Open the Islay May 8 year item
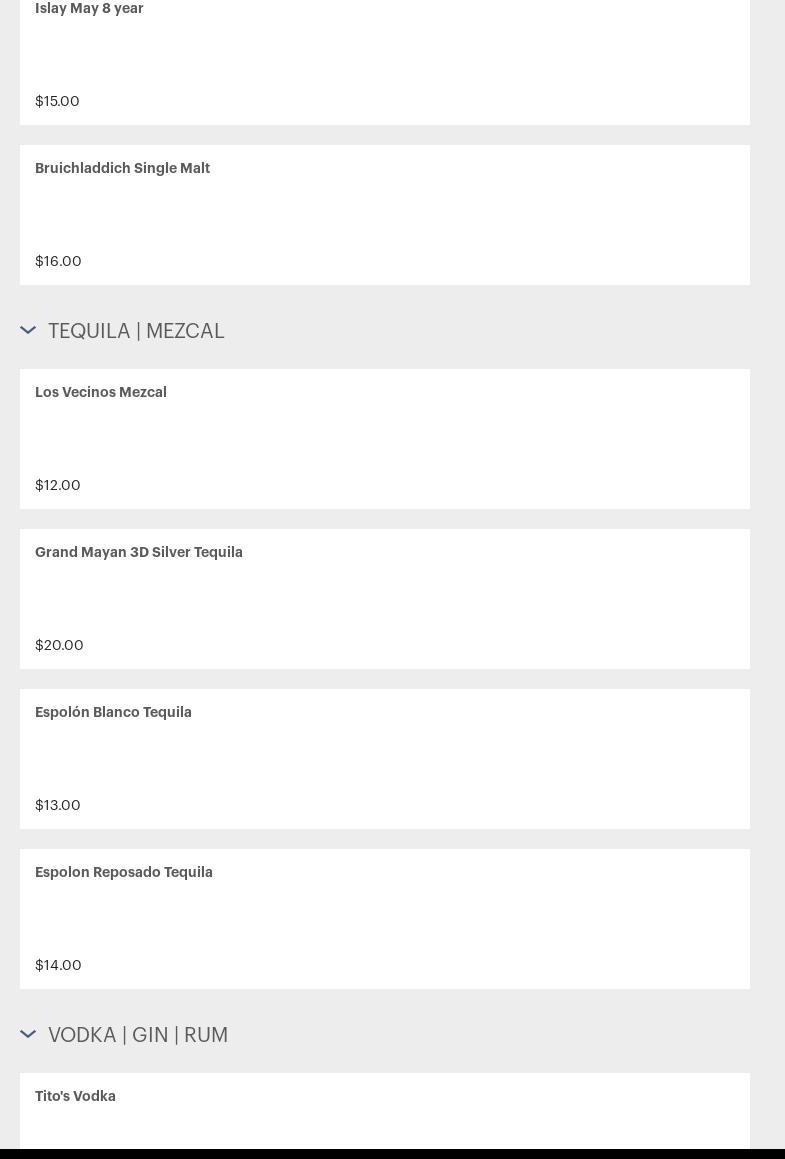Image resolution: width=785 pixels, height=1159 pixels. pyautogui.click(x=384, y=60)
